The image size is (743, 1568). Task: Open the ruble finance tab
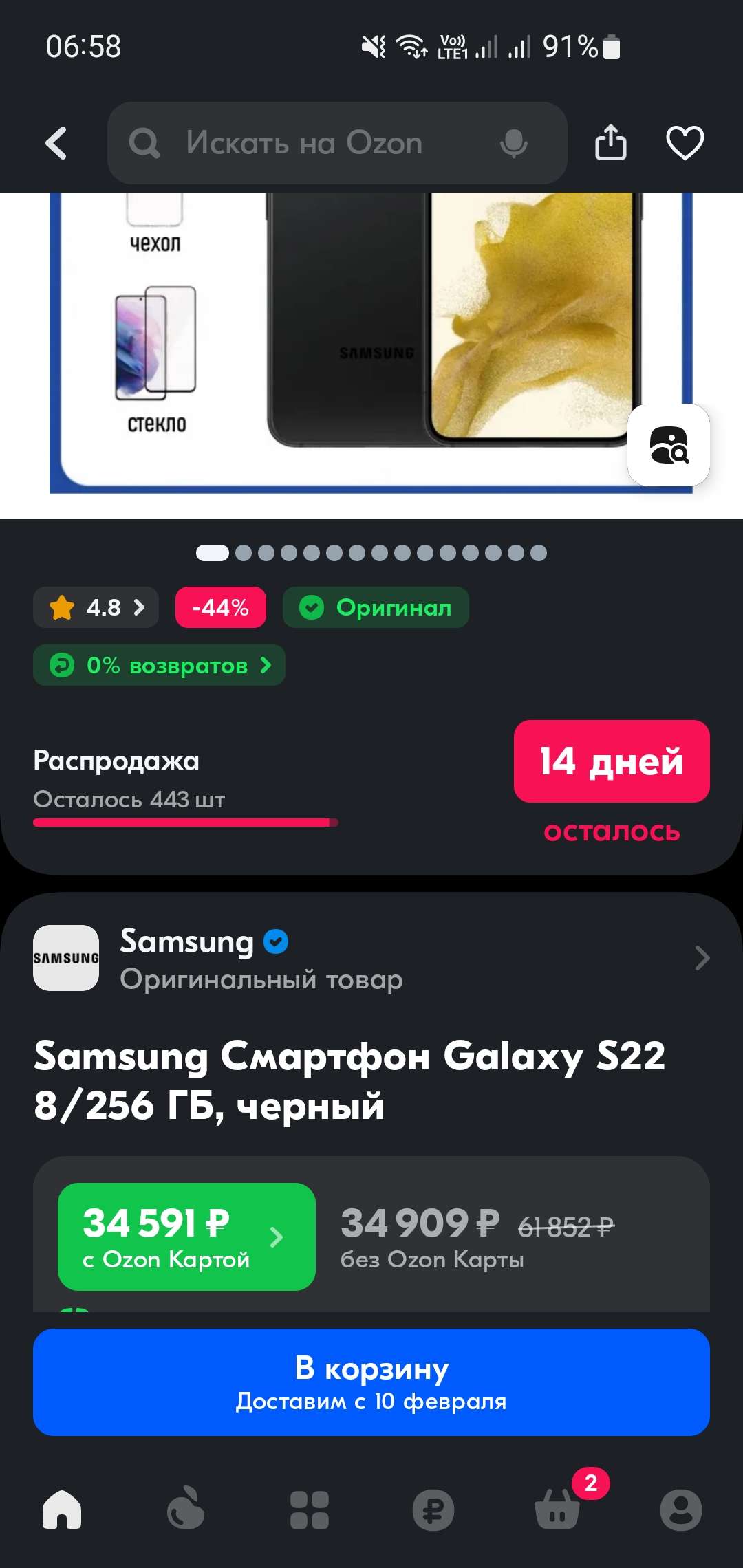point(433,1510)
